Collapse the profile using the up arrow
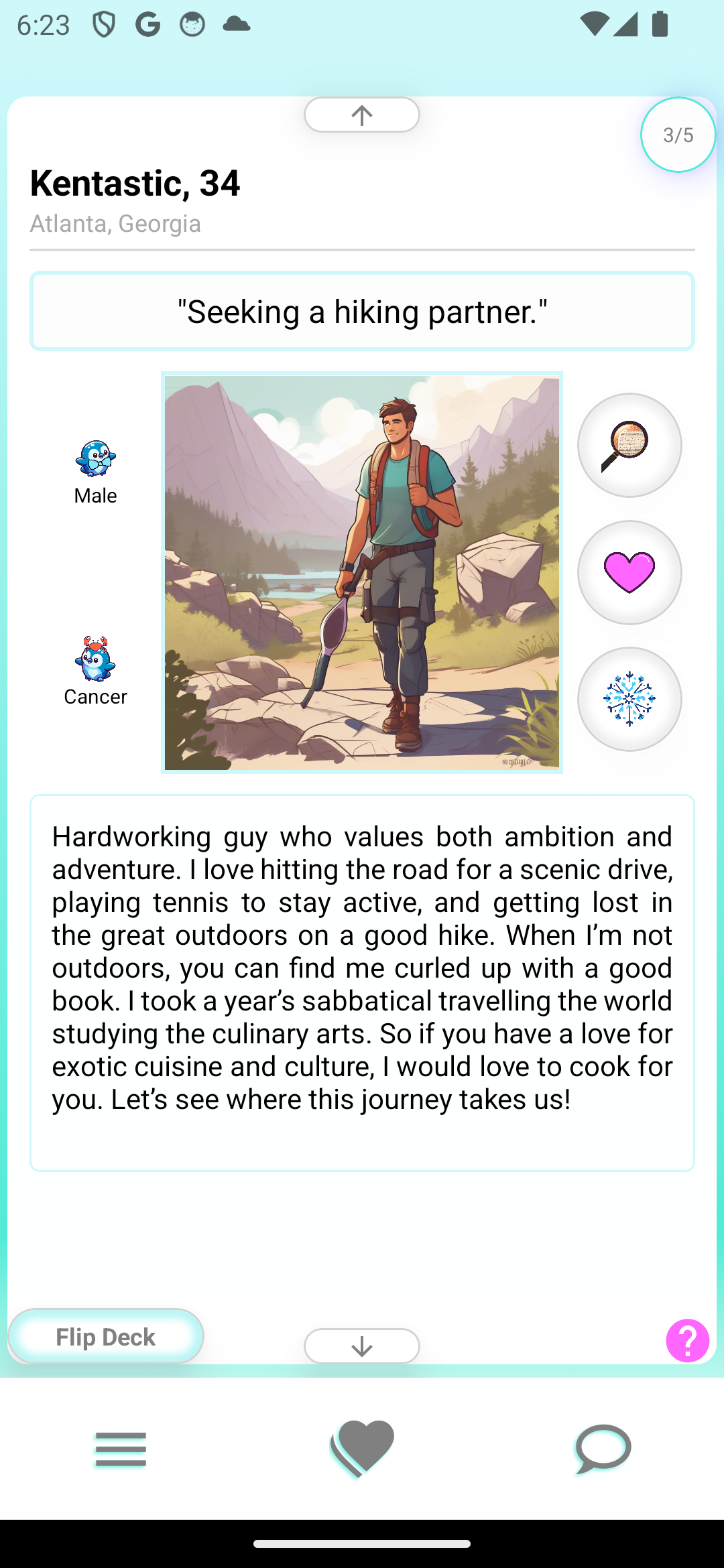 [361, 114]
